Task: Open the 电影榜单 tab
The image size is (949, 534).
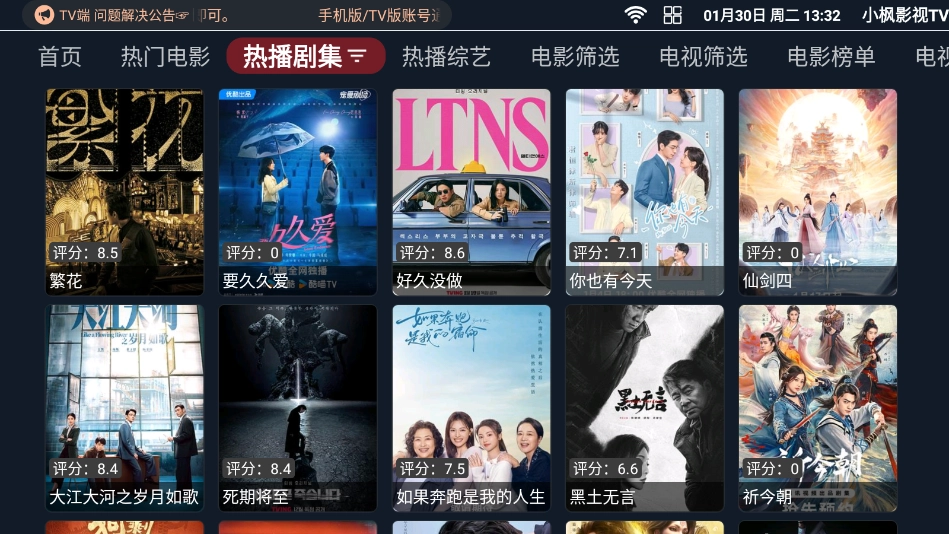Action: [831, 57]
